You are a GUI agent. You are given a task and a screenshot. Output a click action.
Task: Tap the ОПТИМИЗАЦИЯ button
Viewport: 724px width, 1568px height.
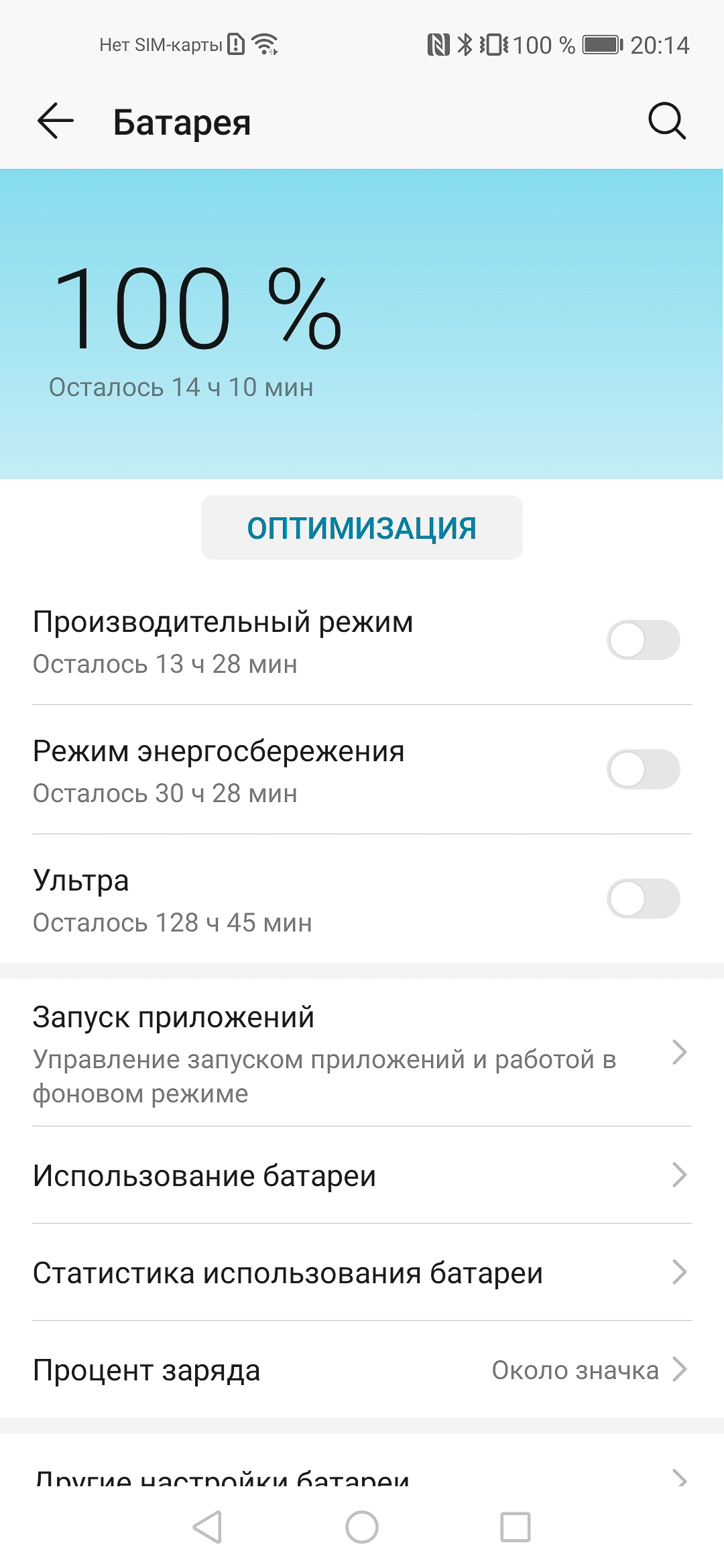point(362,527)
